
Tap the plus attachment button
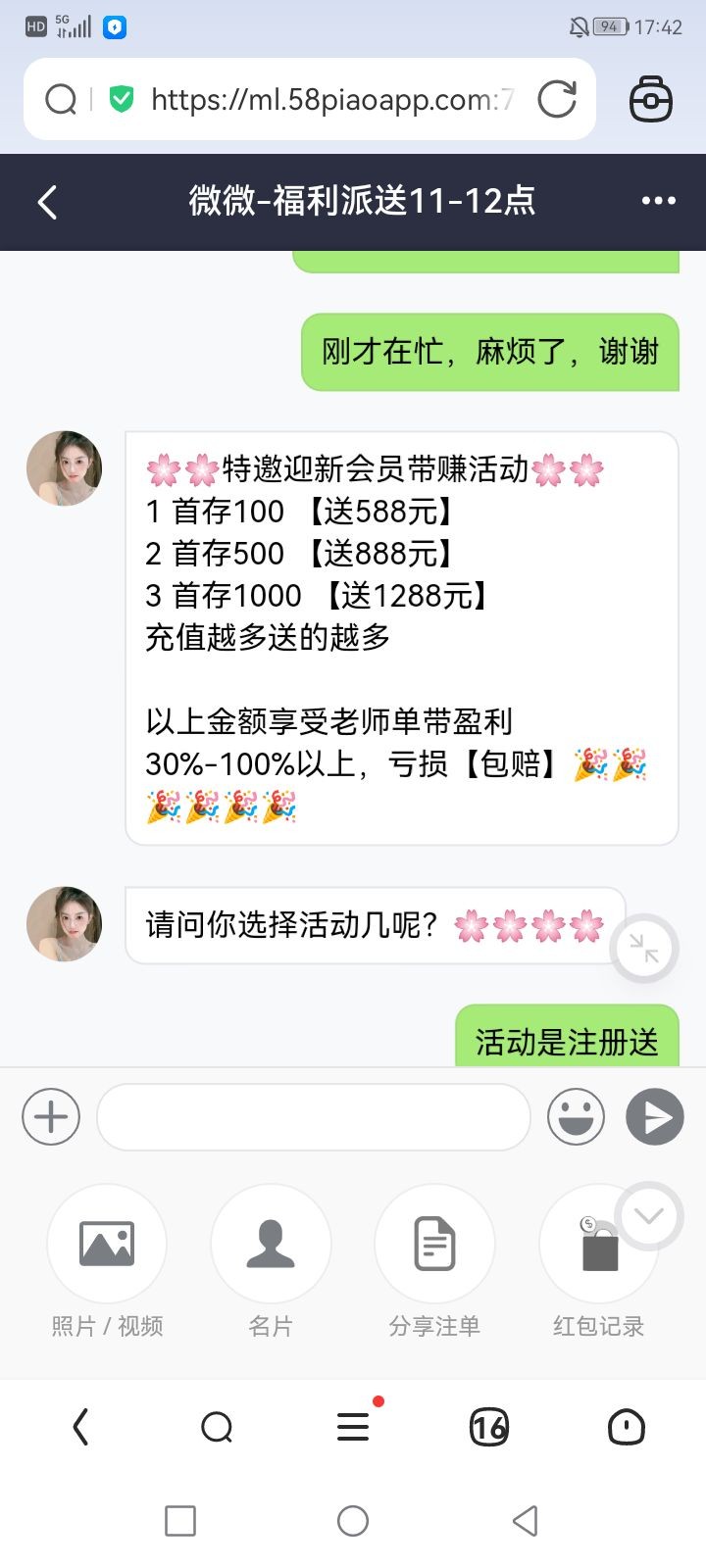(51, 1116)
